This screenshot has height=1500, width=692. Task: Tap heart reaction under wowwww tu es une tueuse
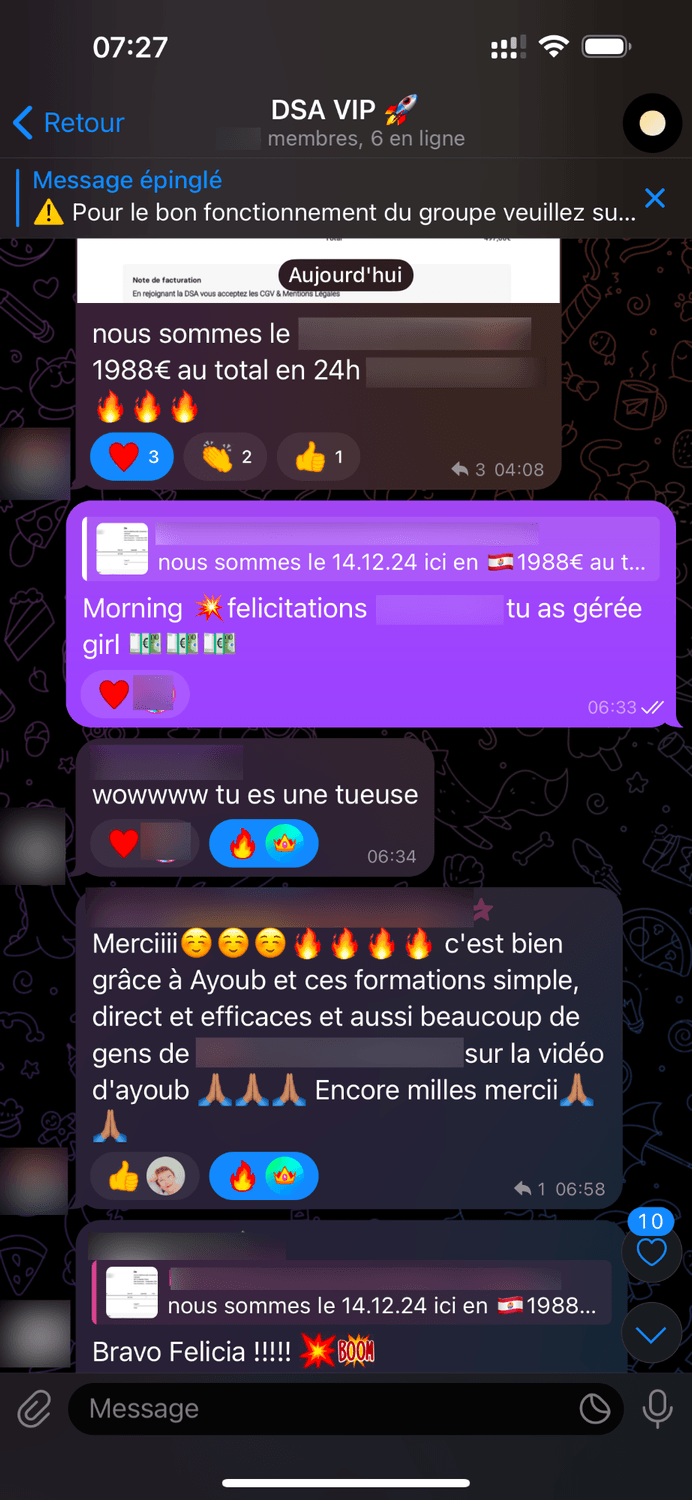point(142,845)
